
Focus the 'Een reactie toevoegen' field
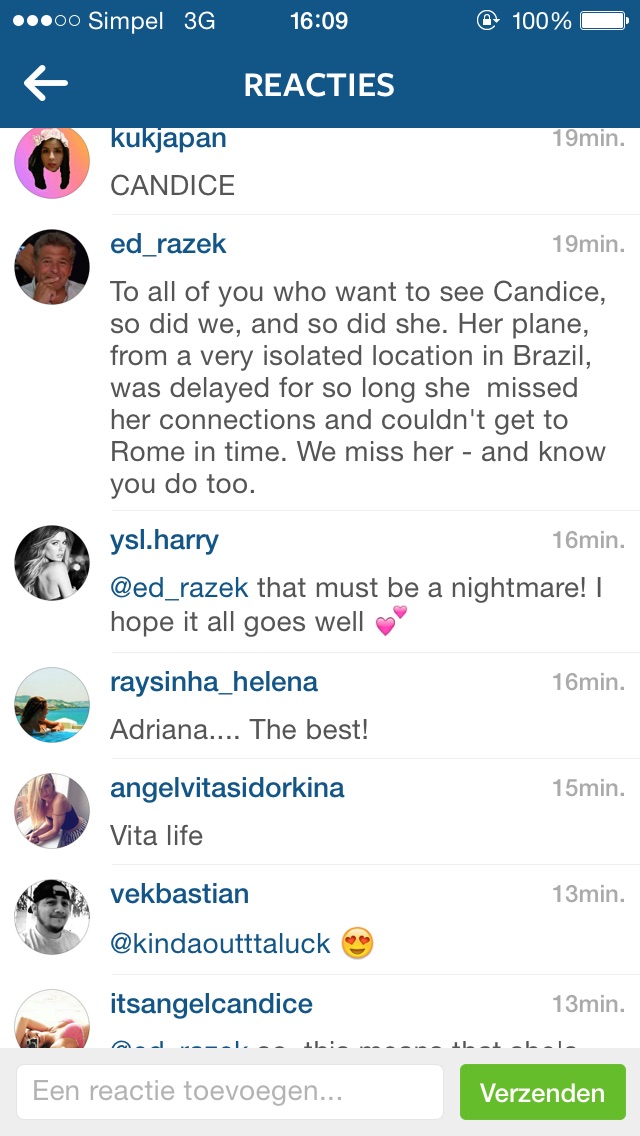point(230,1092)
